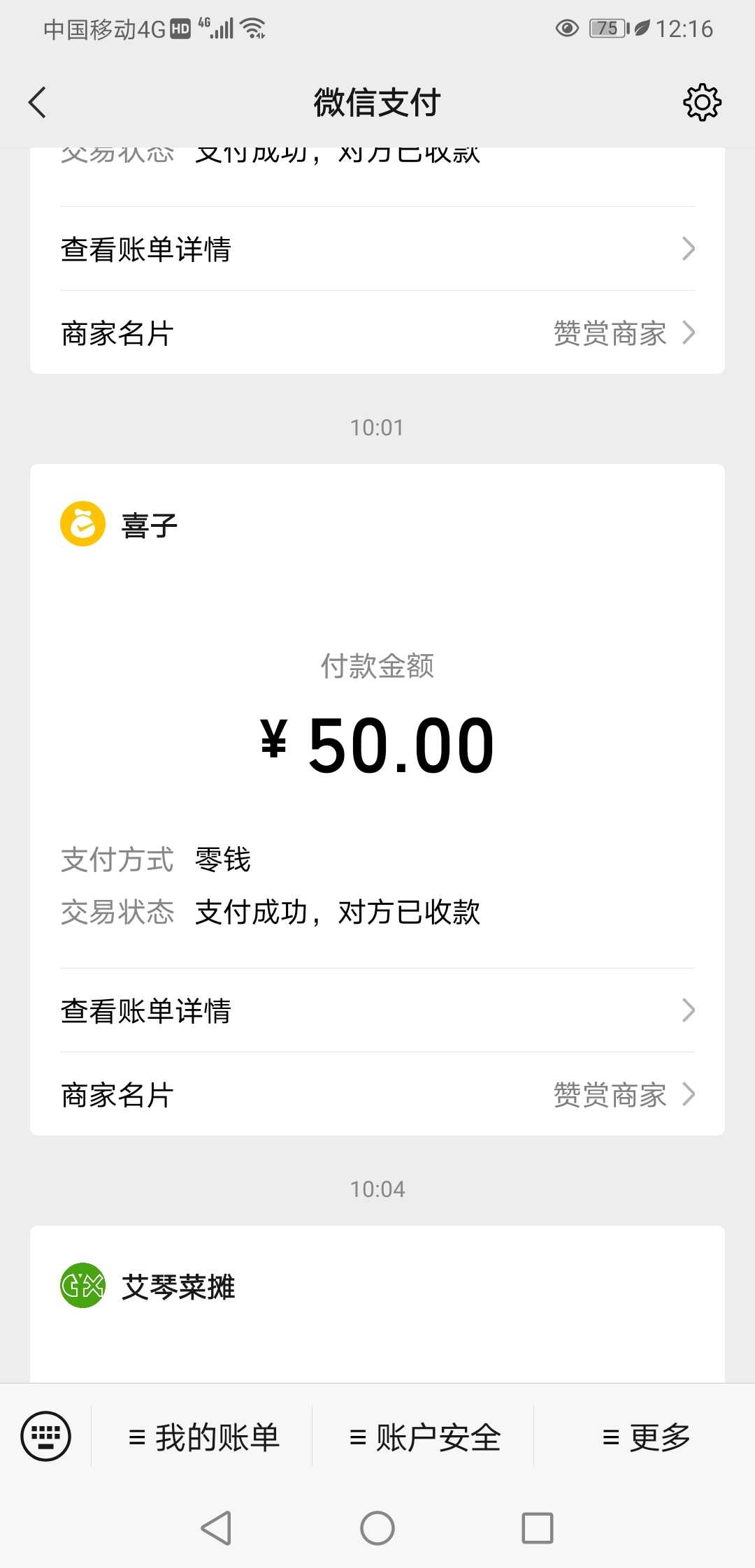
Task: Expand the 更多 menu
Action: pos(646,1437)
